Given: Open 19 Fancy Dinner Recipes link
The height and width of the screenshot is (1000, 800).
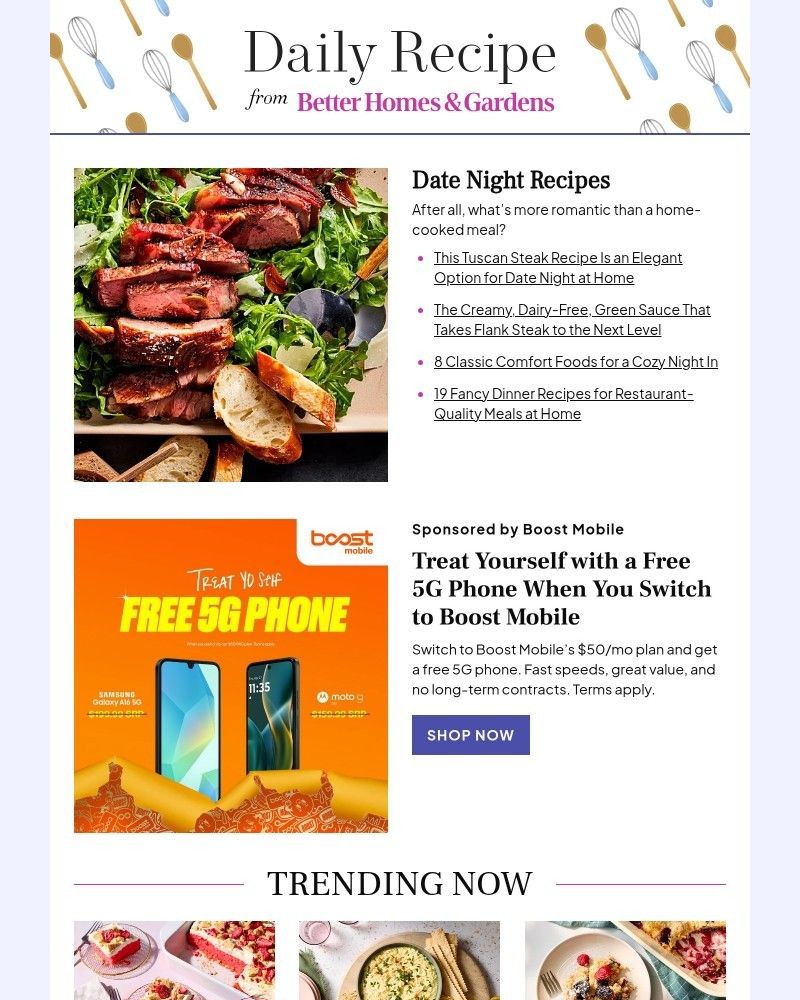Looking at the screenshot, I should 562,403.
